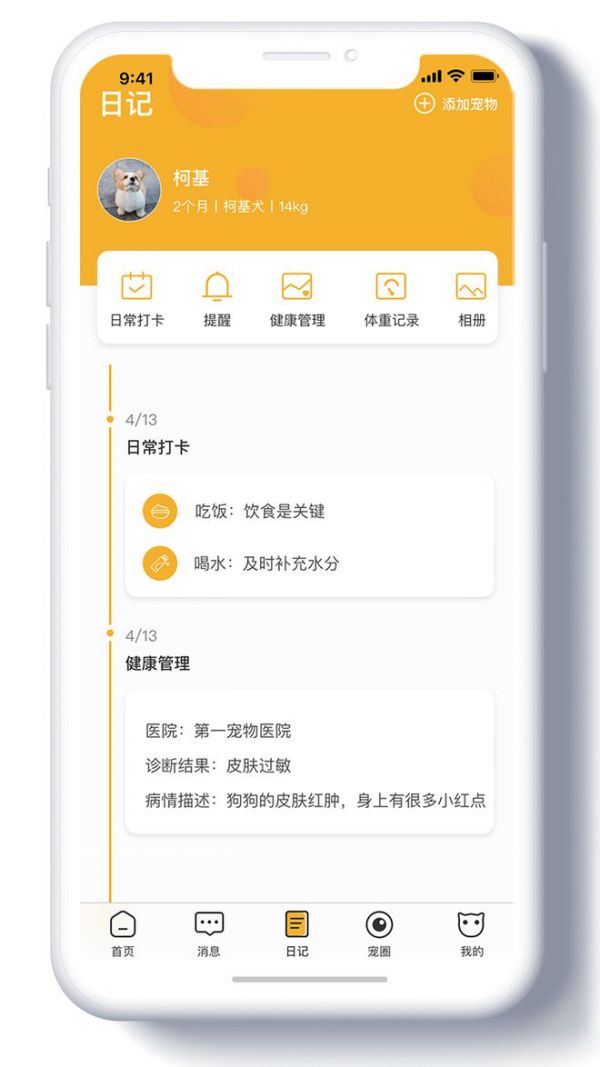Open the reminders bell
The width and height of the screenshot is (600, 1067).
point(217,298)
